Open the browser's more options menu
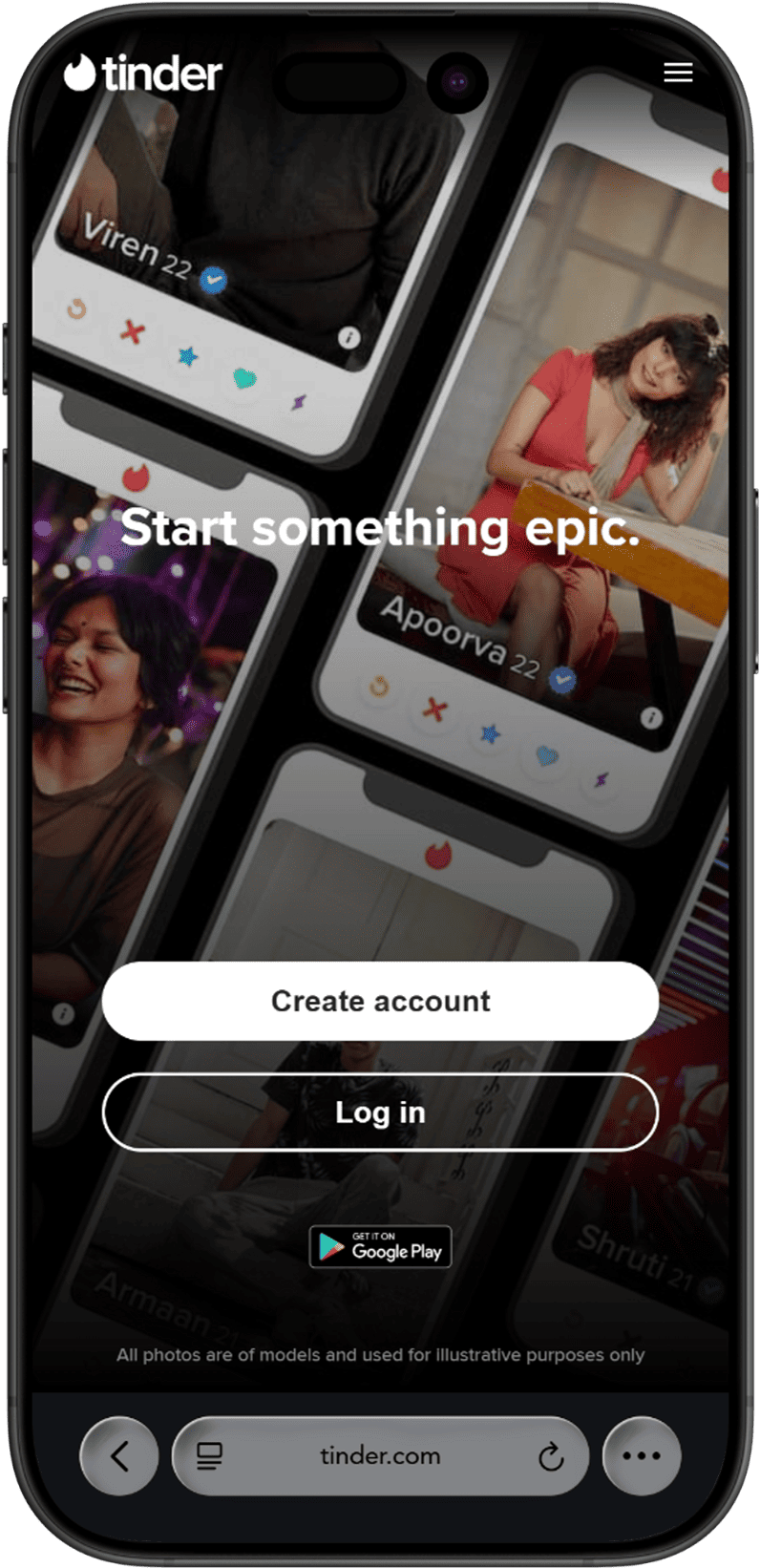760x1568 pixels. click(642, 1456)
